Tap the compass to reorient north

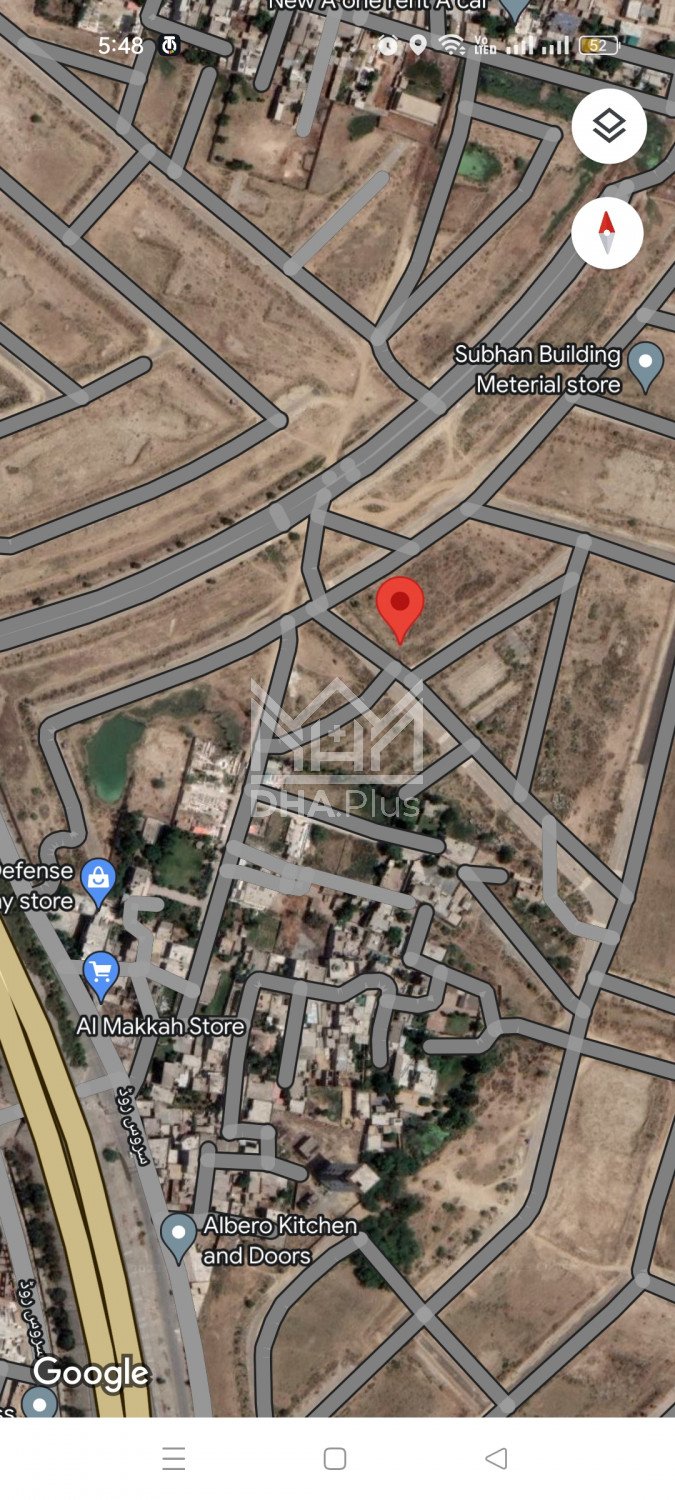pos(607,233)
